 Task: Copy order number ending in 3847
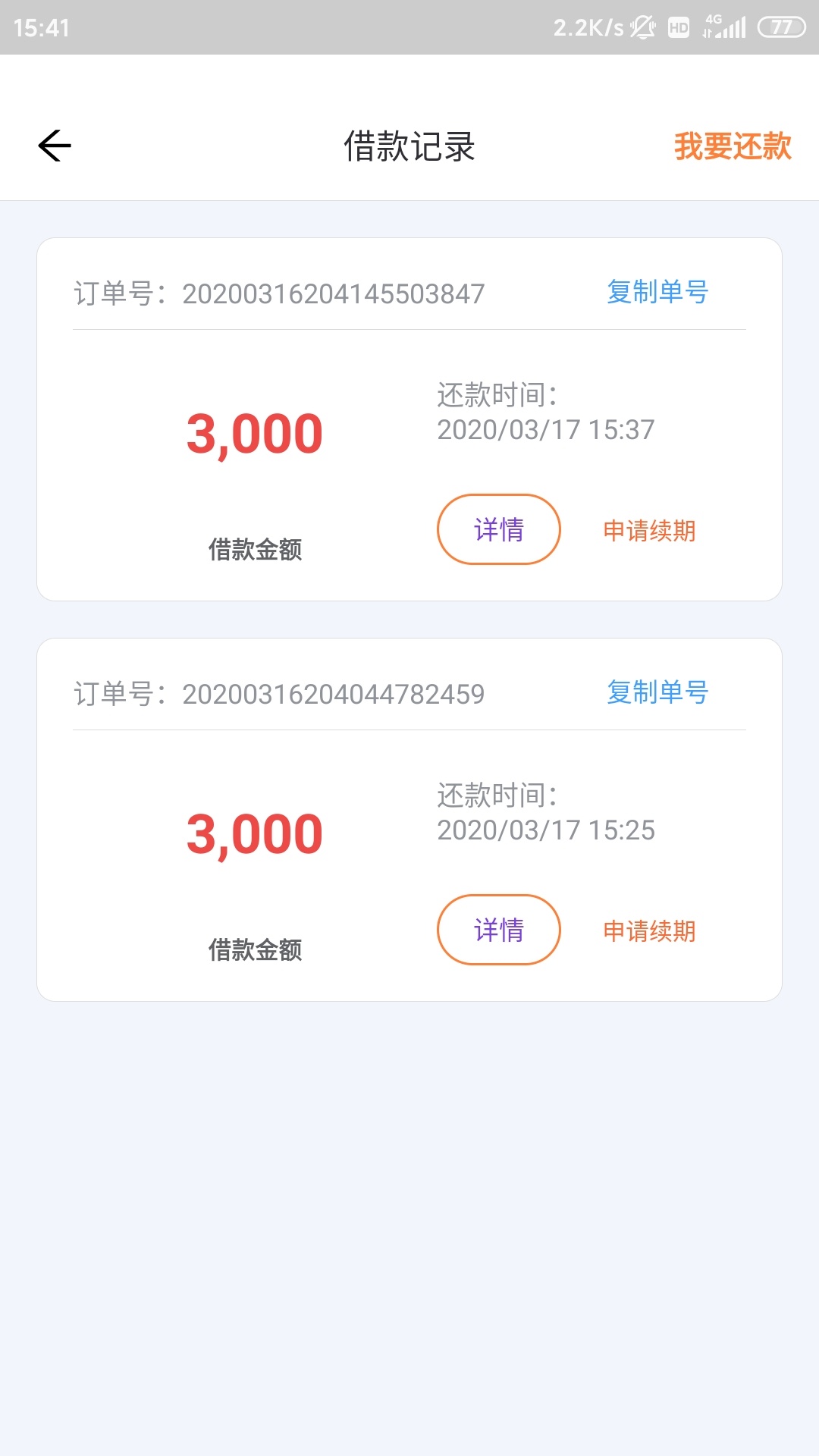tap(657, 292)
